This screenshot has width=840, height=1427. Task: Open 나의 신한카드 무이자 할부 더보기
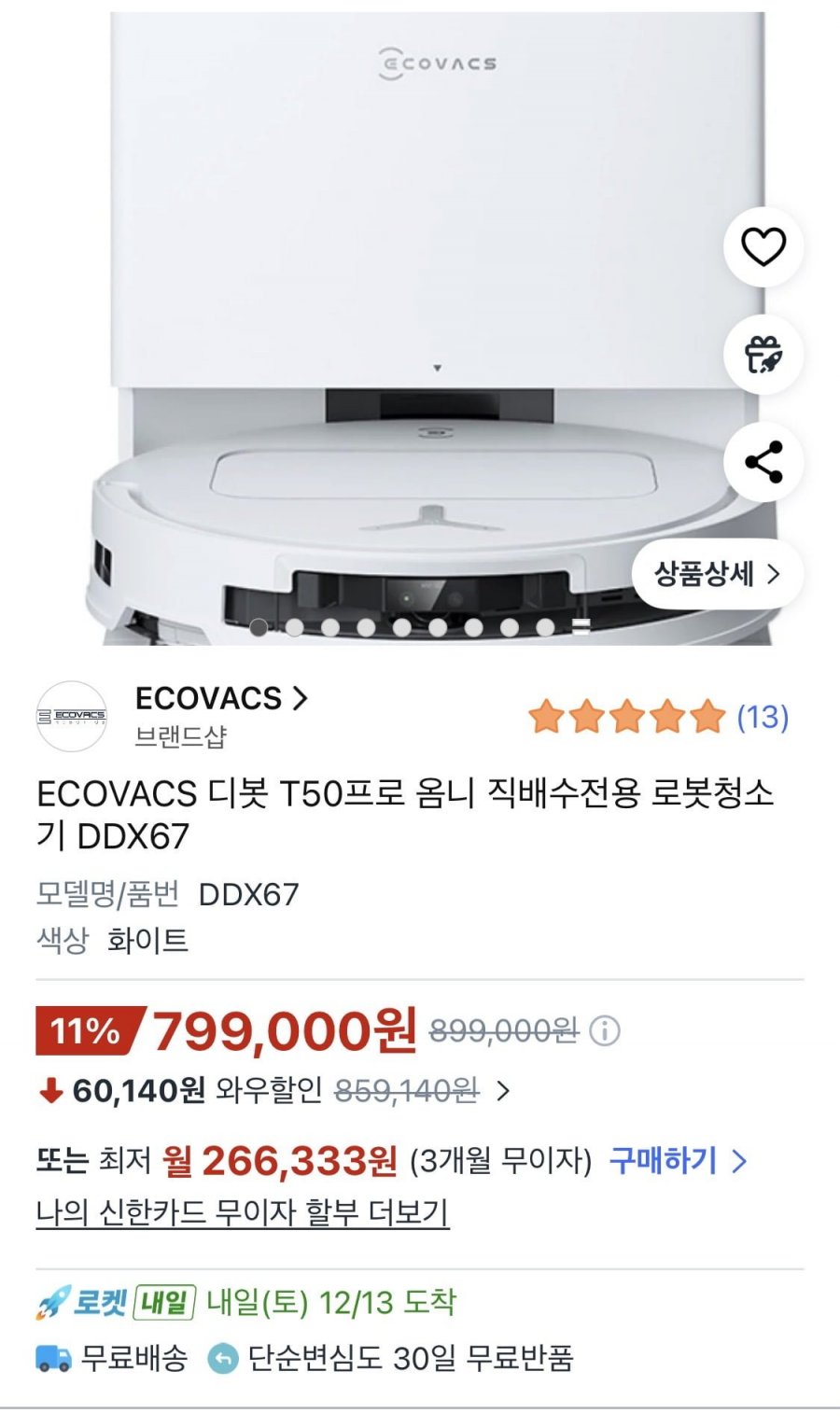click(x=243, y=1212)
